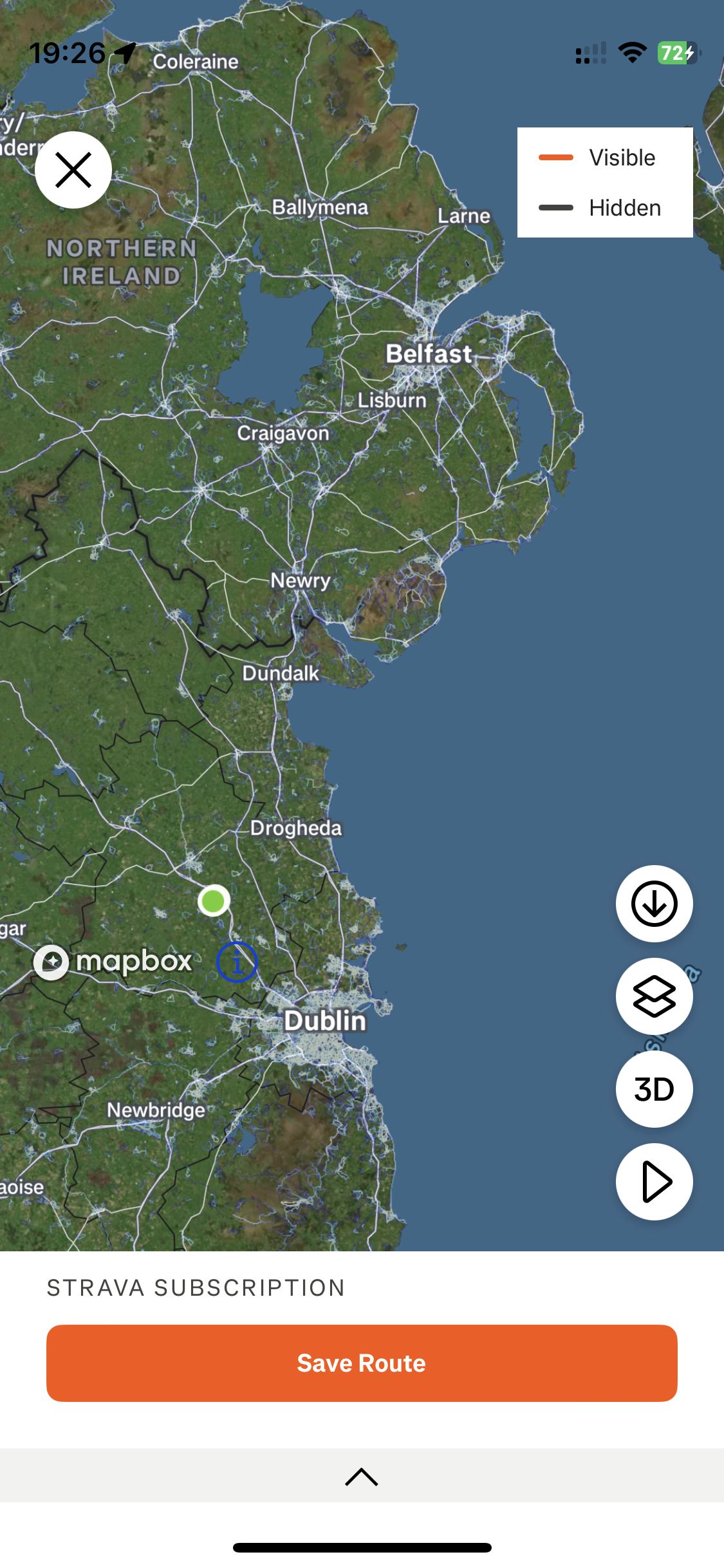Download the route for offline use
724x1568 pixels.
point(654,904)
